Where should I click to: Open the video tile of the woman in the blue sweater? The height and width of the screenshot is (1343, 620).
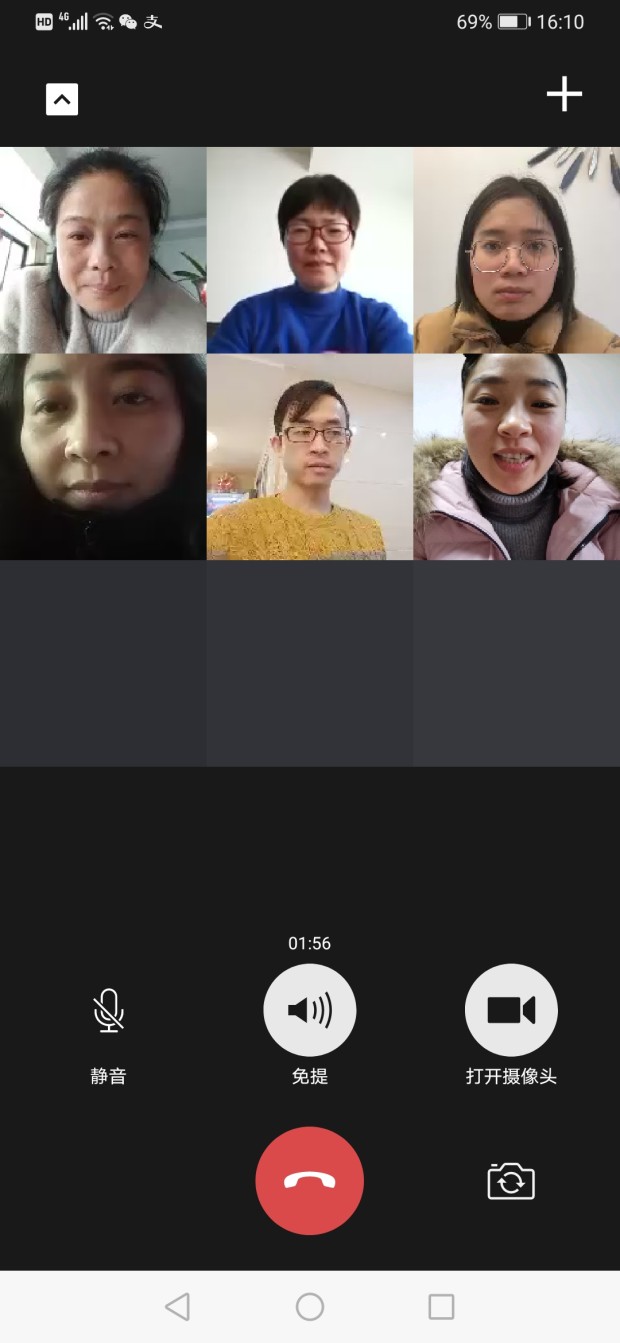tap(310, 250)
